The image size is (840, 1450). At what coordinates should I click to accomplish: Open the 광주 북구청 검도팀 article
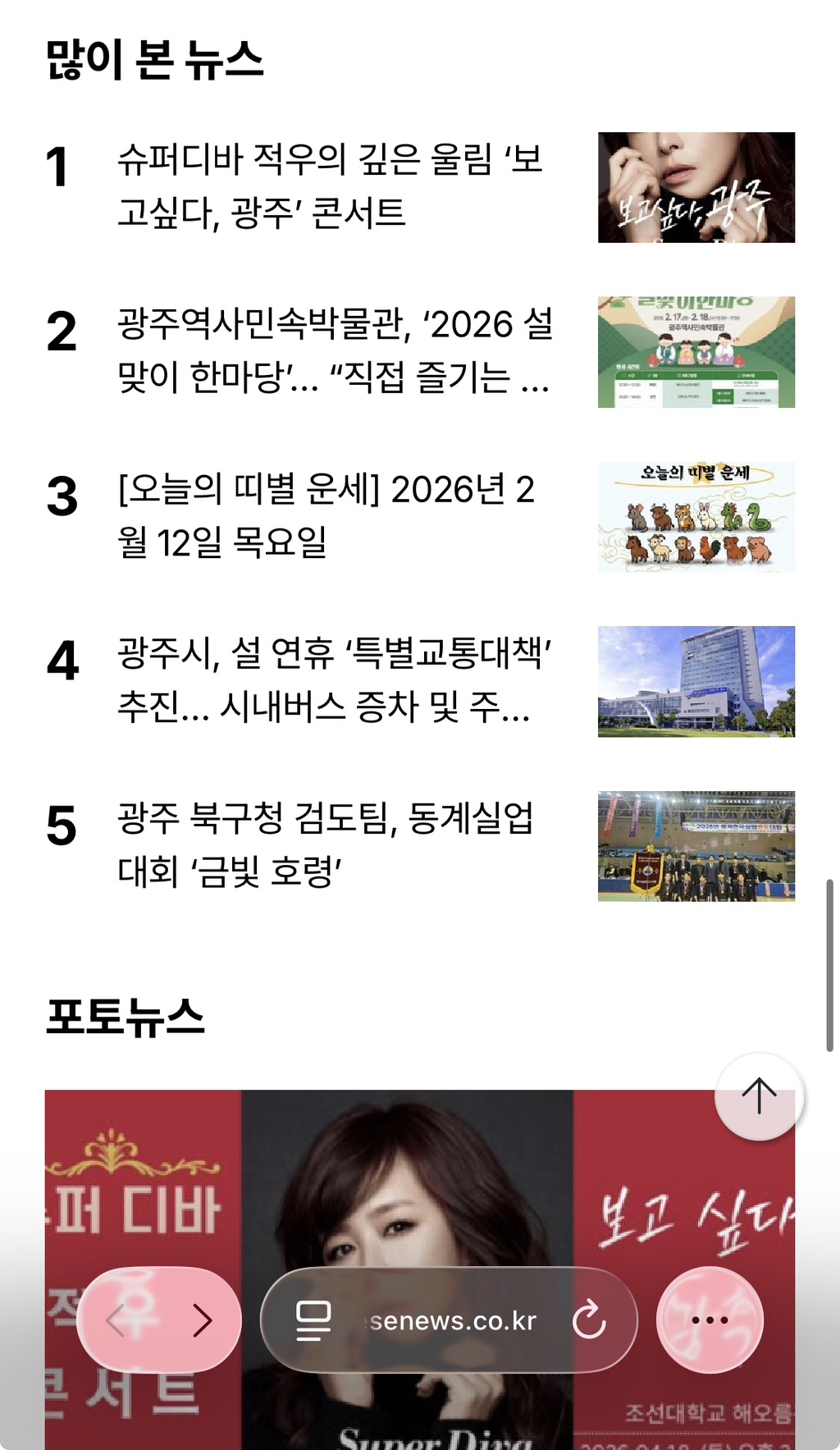point(326,845)
